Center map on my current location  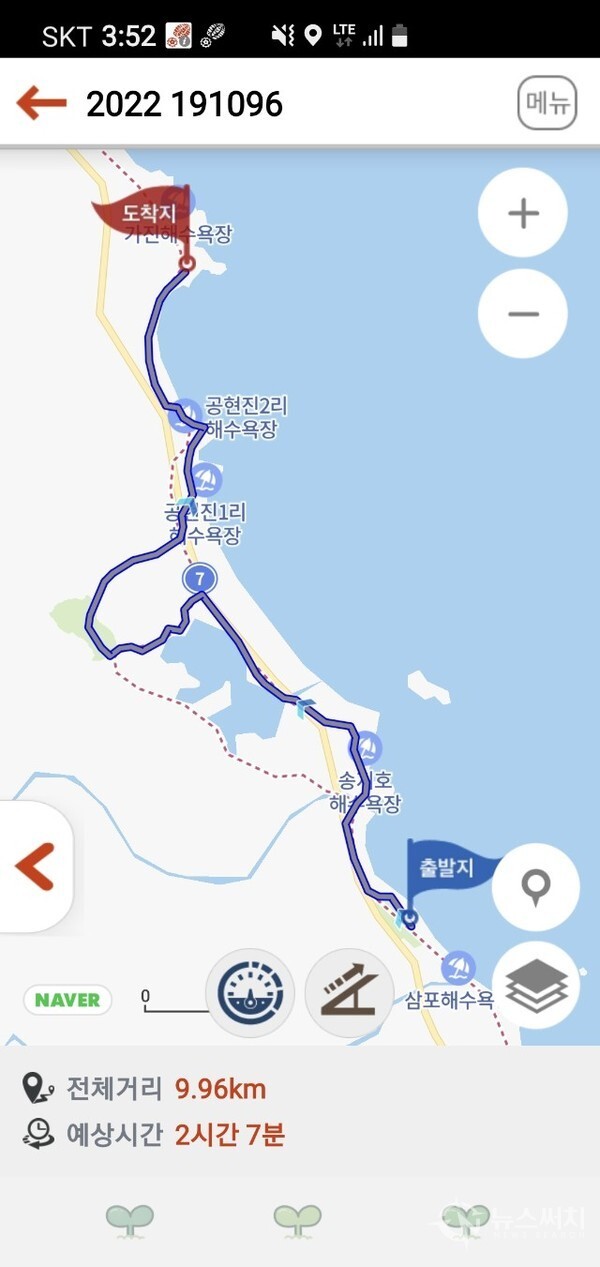coord(537,886)
